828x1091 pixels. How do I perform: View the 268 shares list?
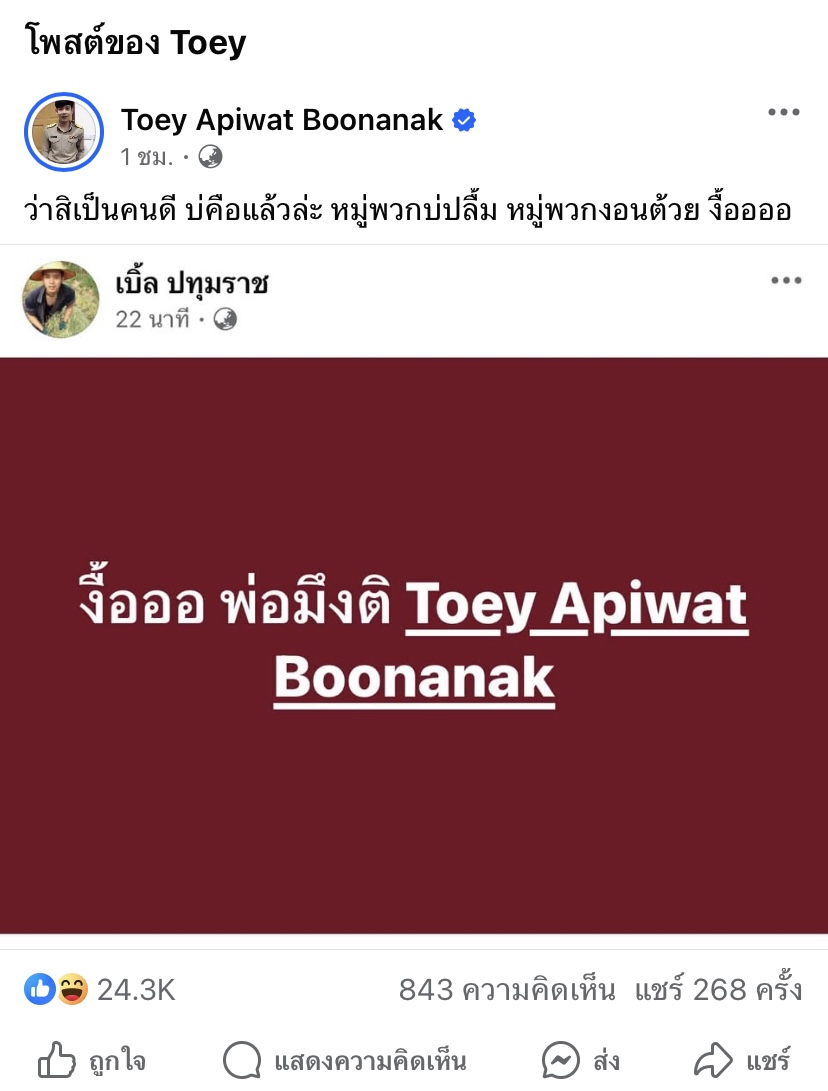pyautogui.click(x=718, y=990)
